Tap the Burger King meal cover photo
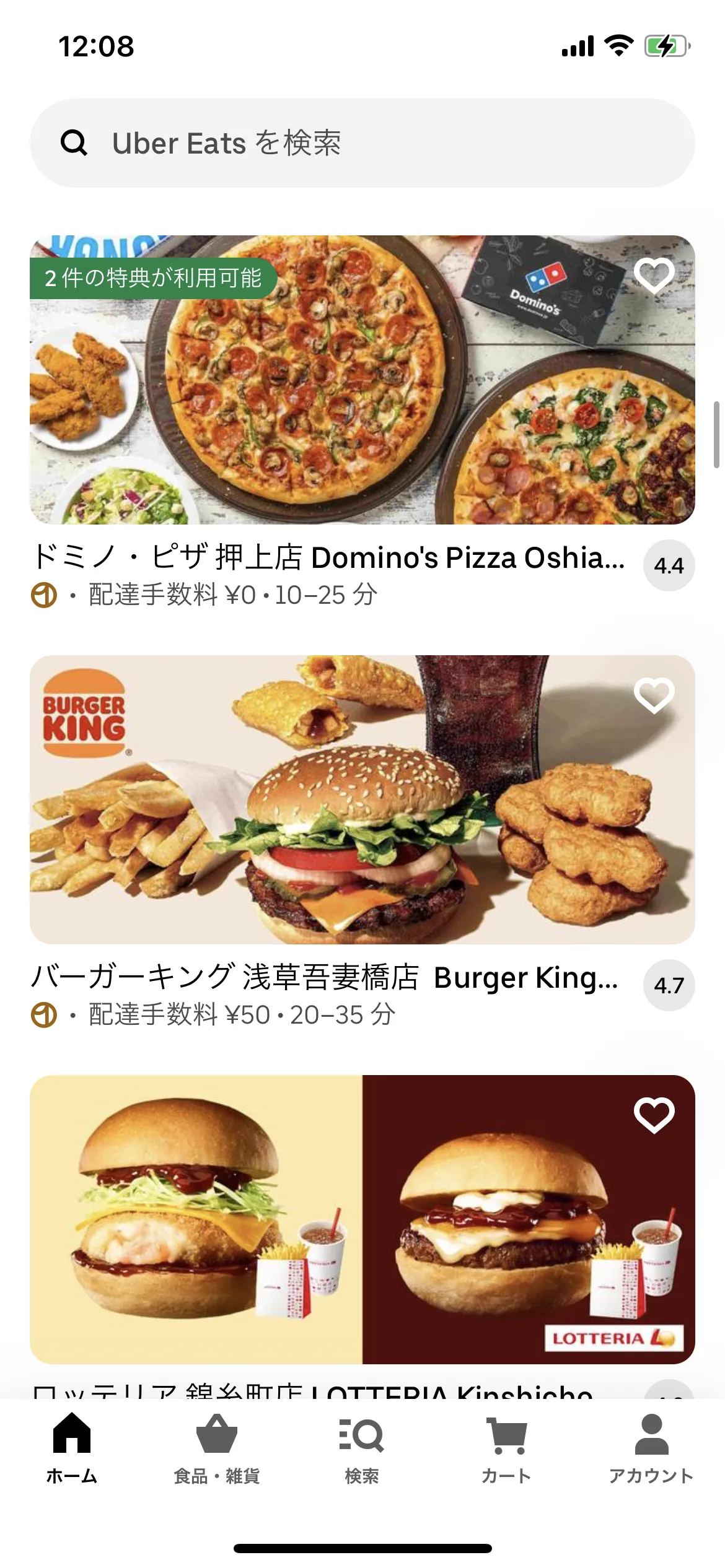This screenshot has height=1568, width=725. tap(362, 799)
